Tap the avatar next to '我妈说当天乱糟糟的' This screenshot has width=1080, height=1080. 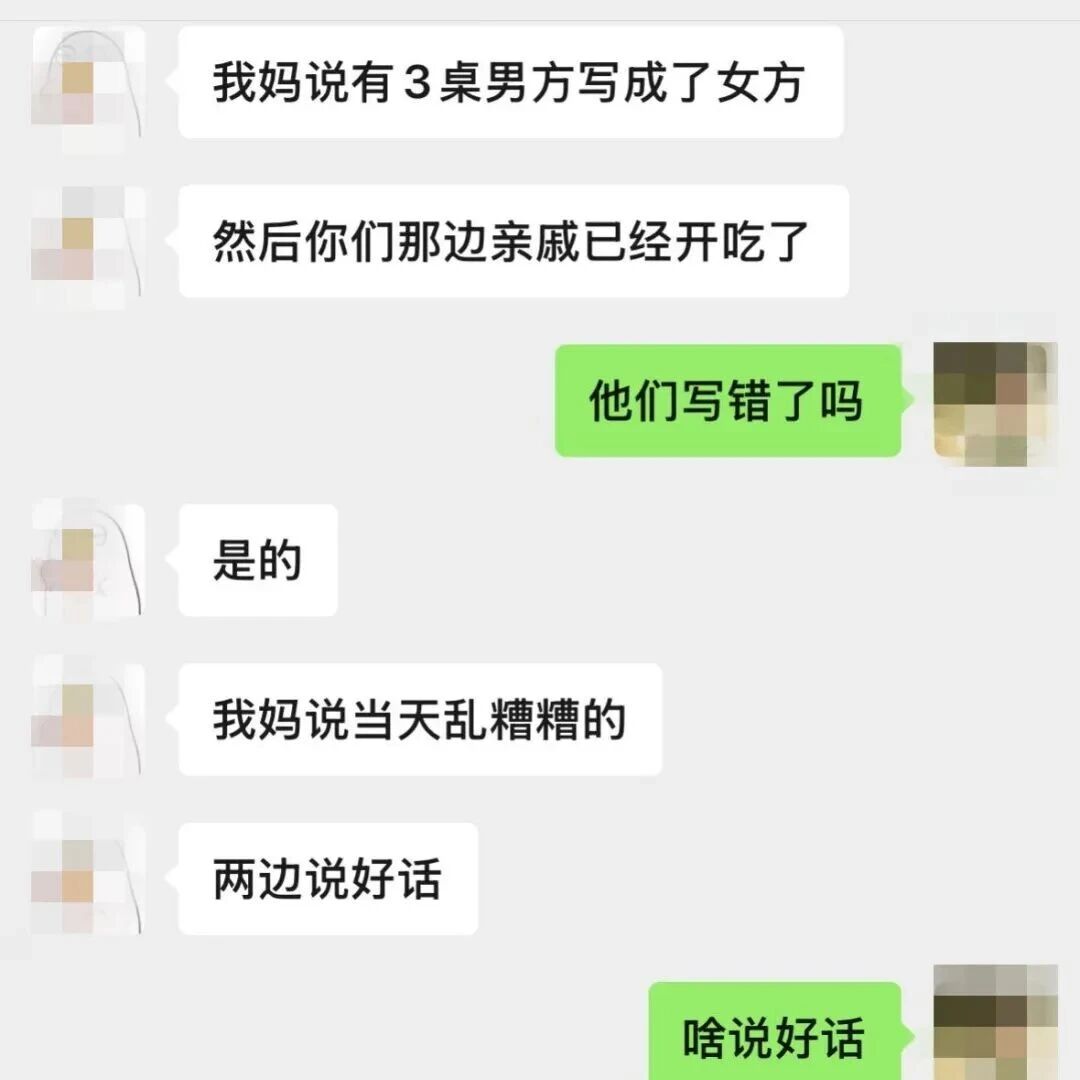pos(88,718)
